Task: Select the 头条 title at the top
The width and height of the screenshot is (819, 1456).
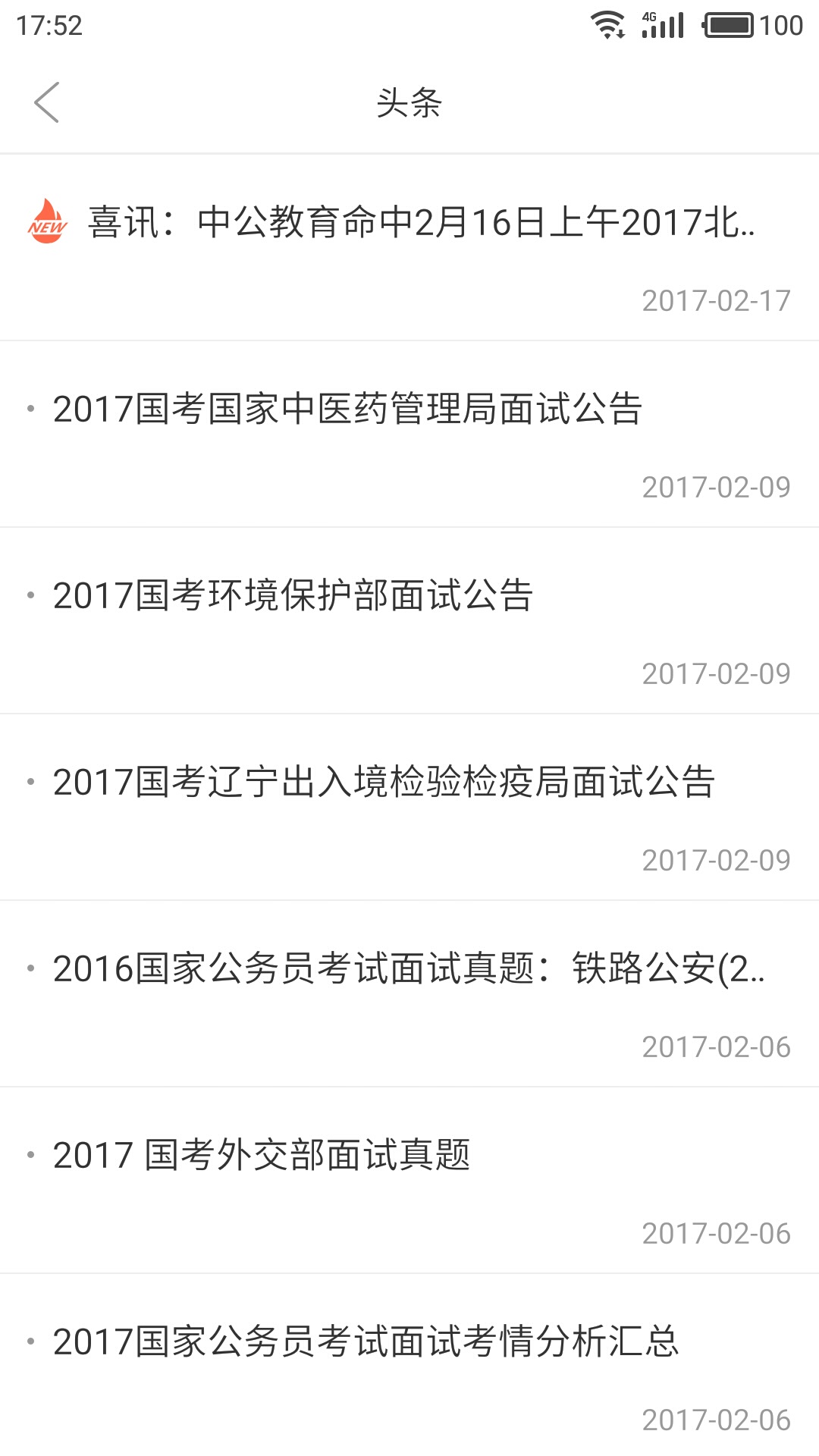Action: tap(409, 103)
